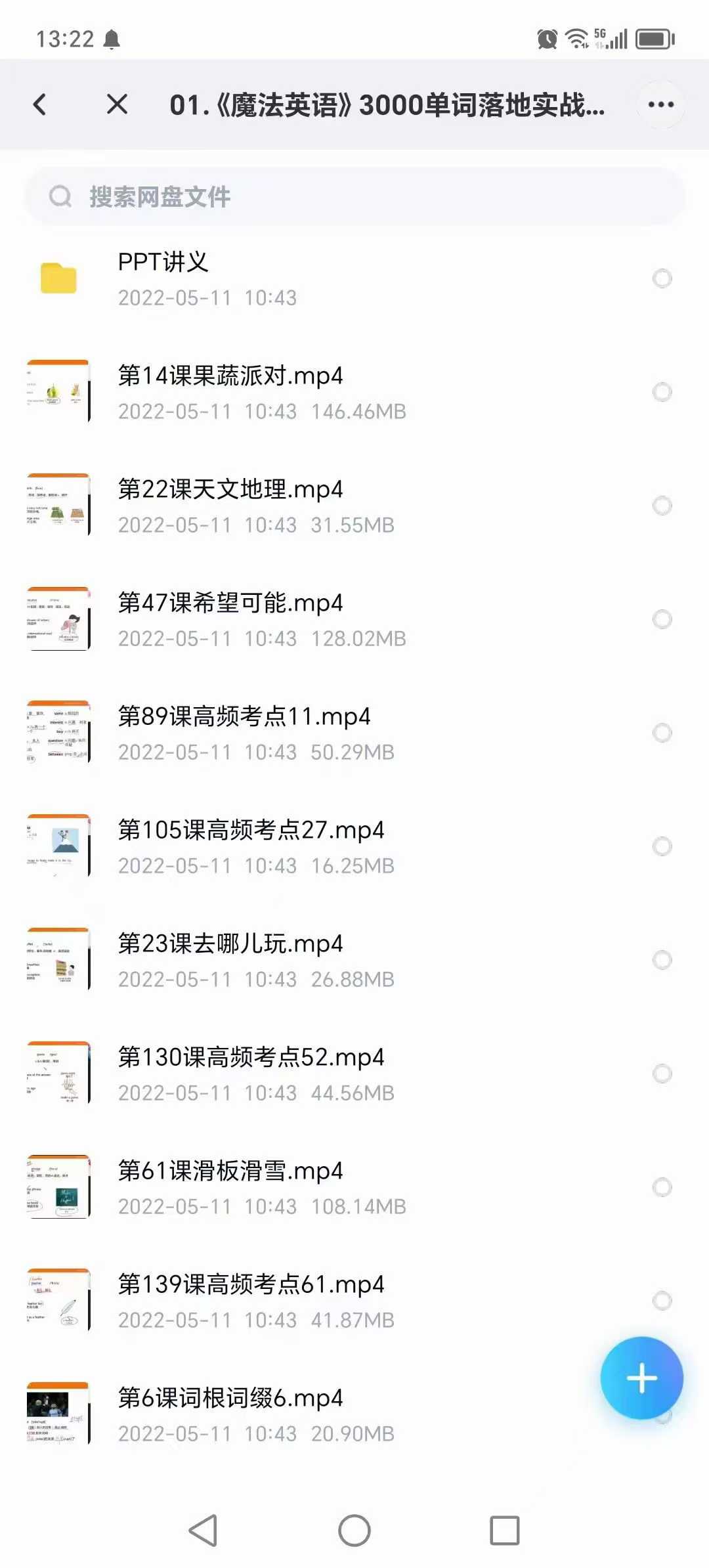Tap the 搜索网盘文件 search field
Screen dimensions: 709x1568
tap(263, 195)
